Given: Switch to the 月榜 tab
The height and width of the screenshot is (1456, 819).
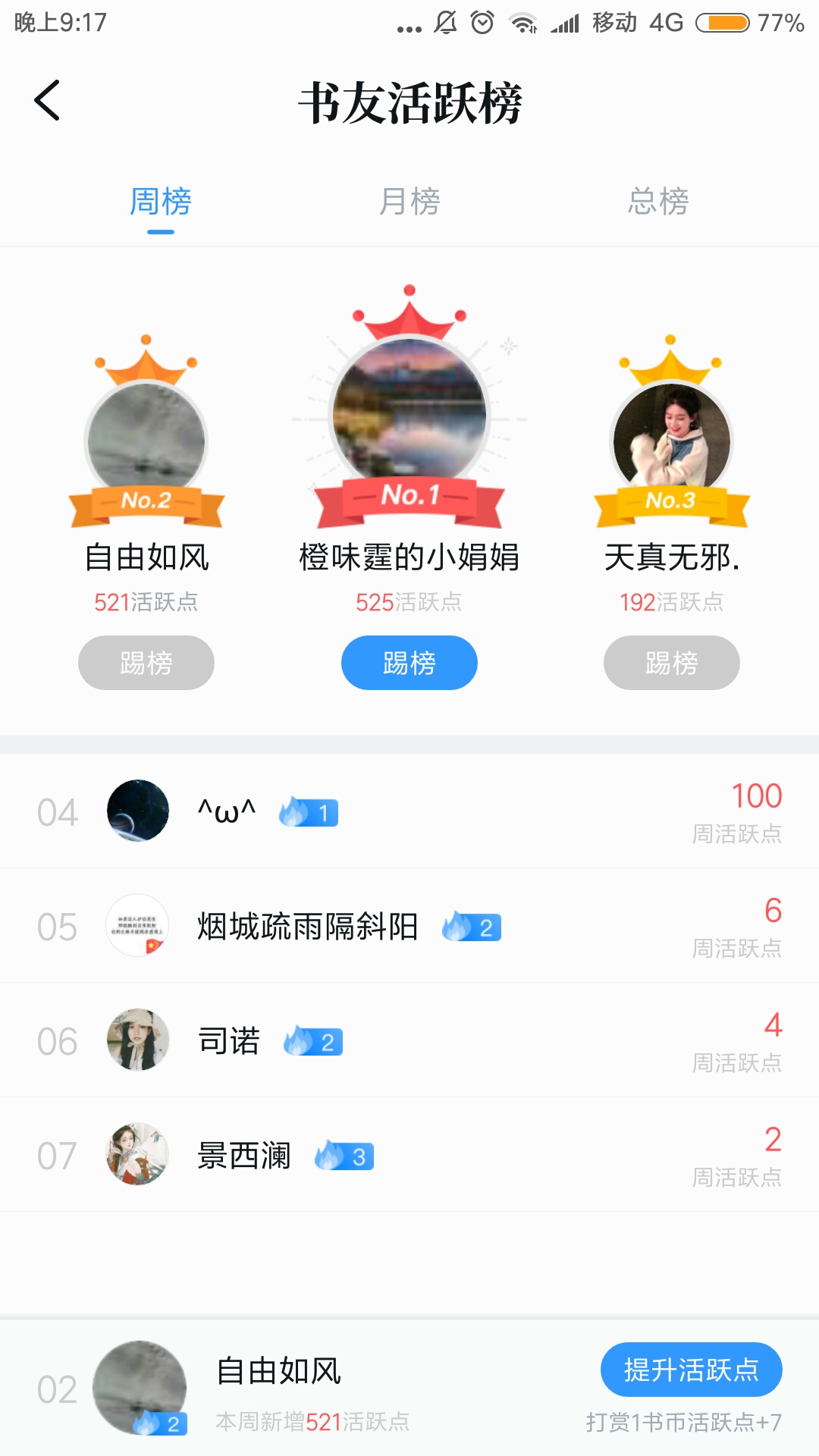Looking at the screenshot, I should [409, 202].
